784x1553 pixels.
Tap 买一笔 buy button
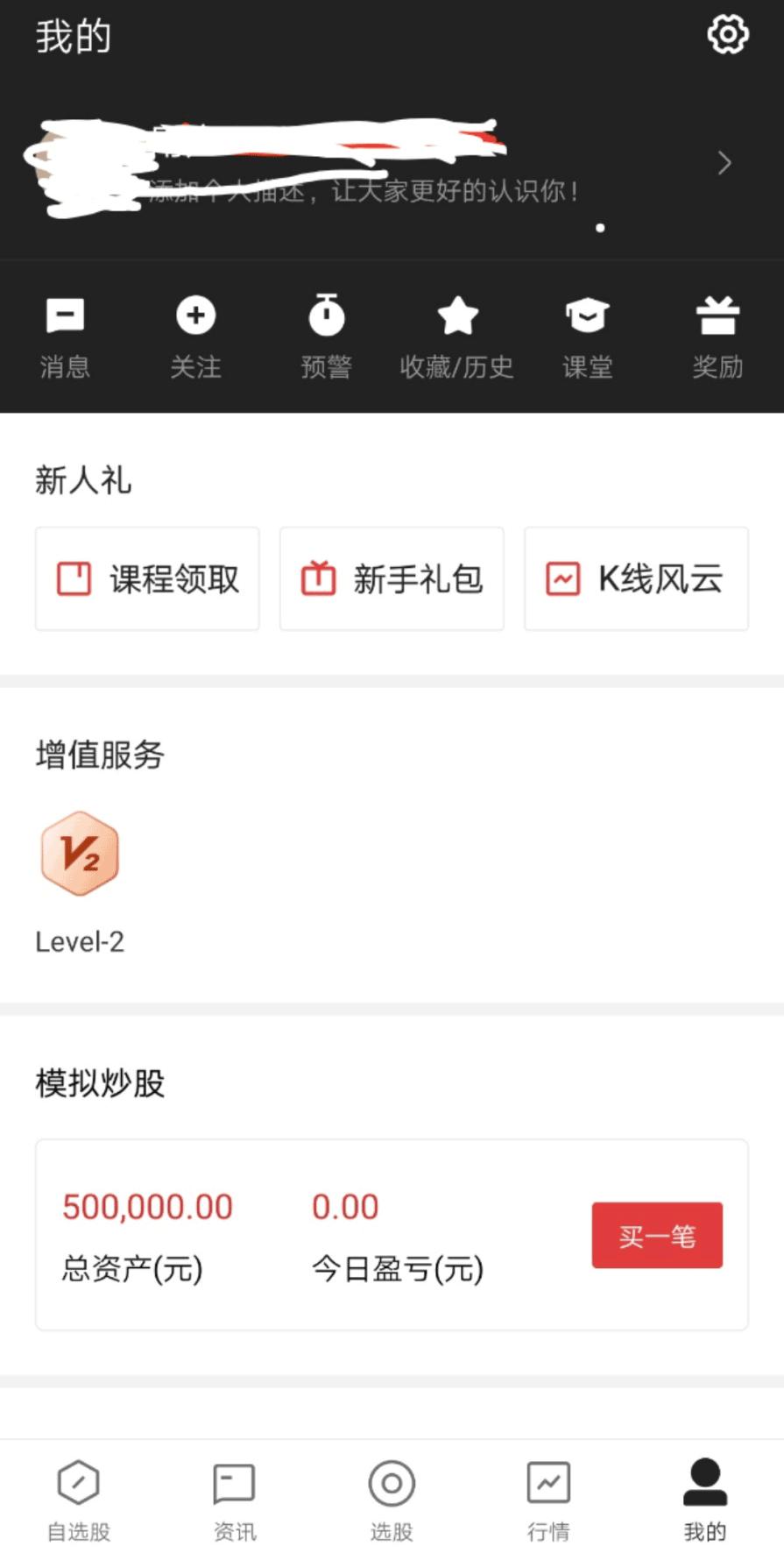pos(657,1235)
